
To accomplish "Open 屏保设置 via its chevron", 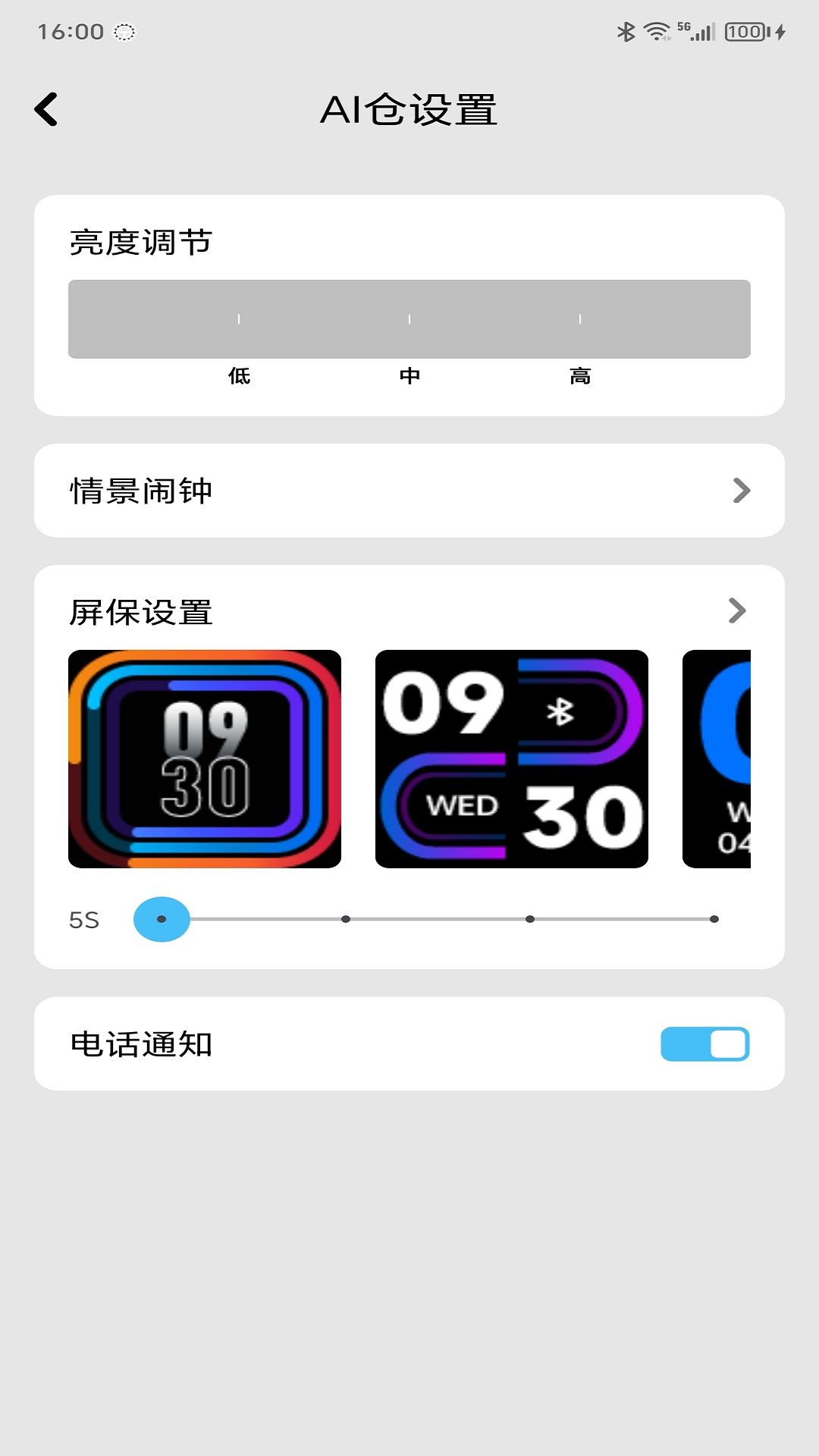I will pyautogui.click(x=736, y=610).
